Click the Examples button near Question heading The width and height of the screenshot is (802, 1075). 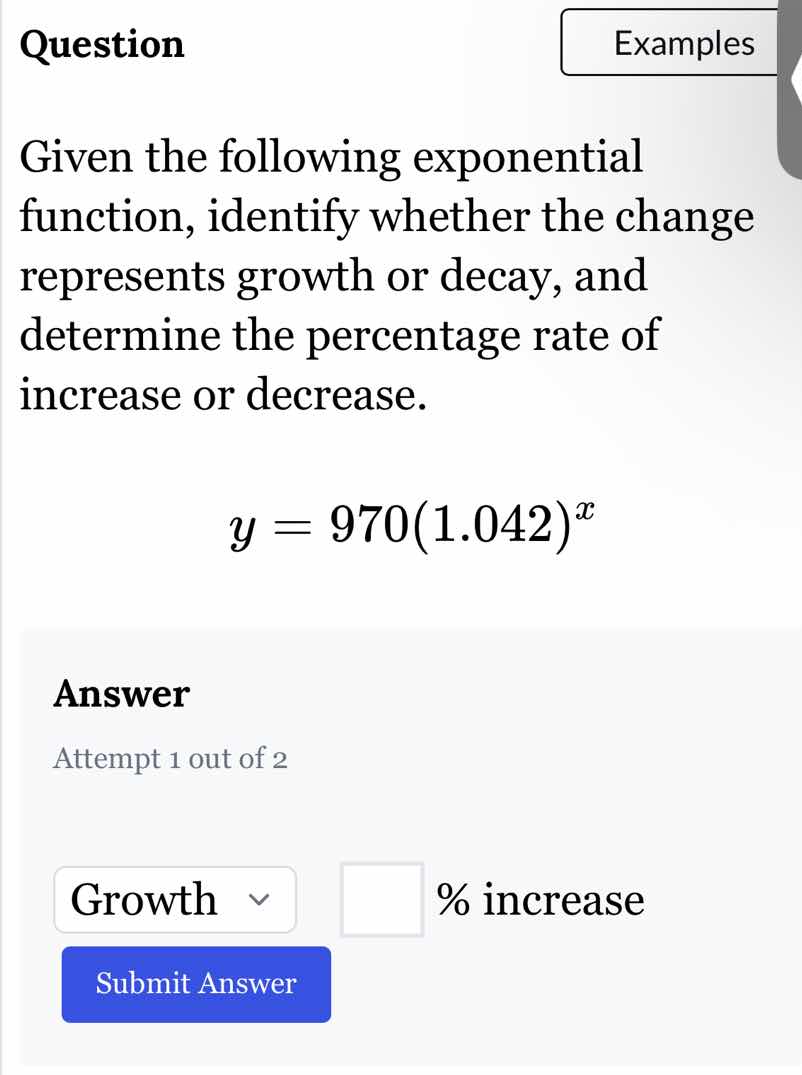pyautogui.click(x=684, y=43)
